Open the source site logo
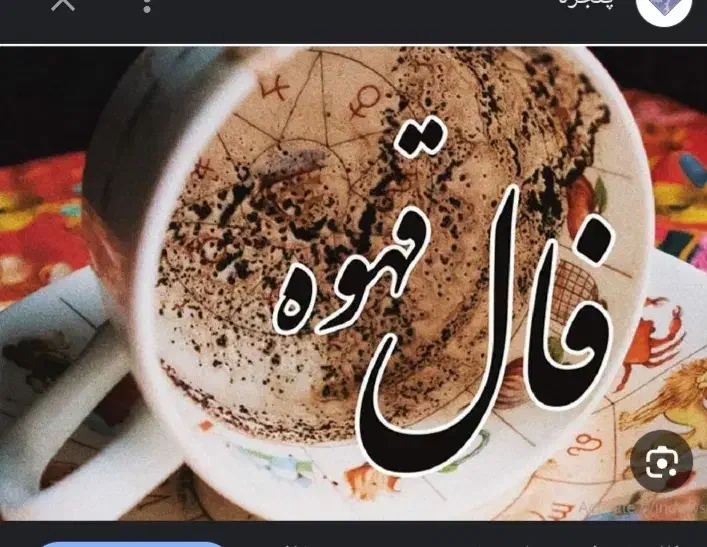707x547 pixels. pyautogui.click(x=663, y=9)
